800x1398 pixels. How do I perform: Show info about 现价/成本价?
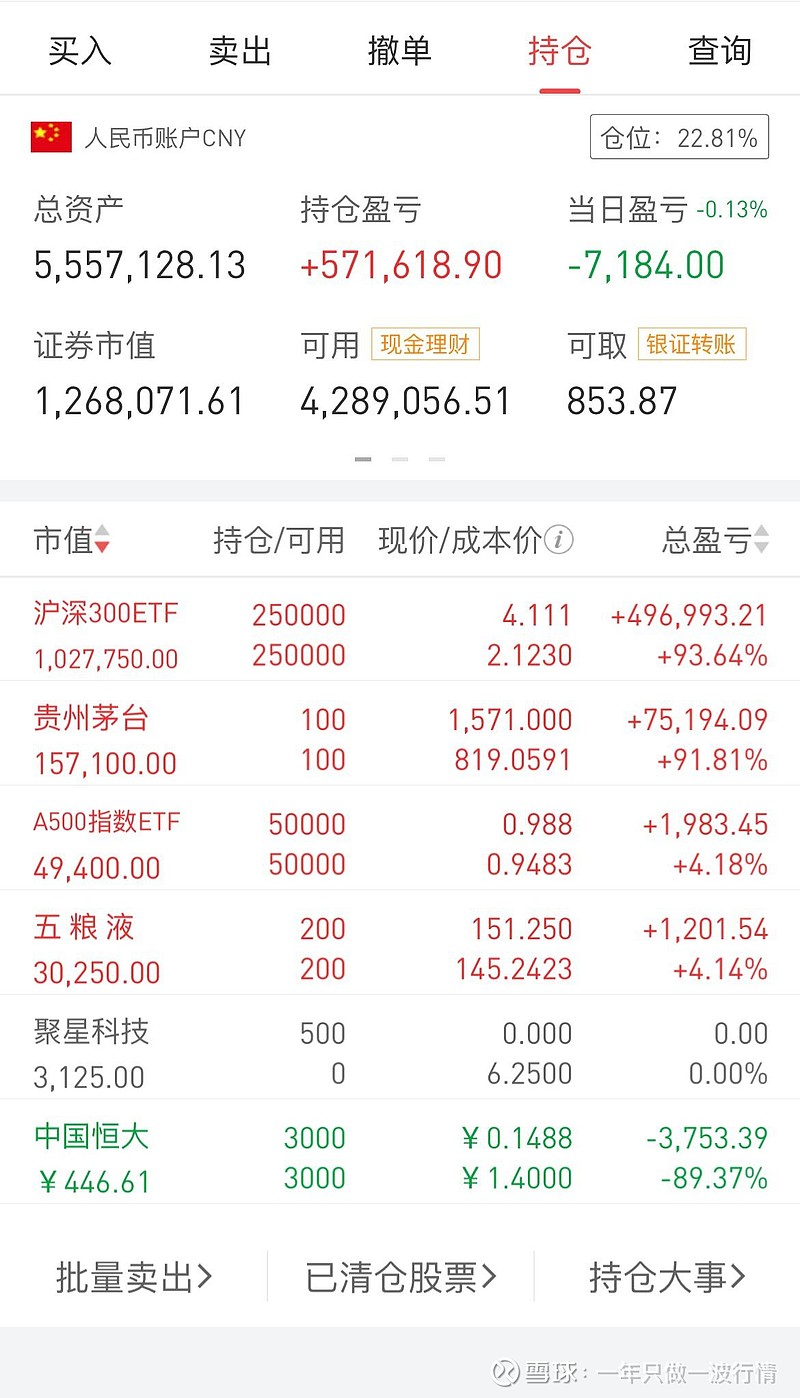(558, 540)
